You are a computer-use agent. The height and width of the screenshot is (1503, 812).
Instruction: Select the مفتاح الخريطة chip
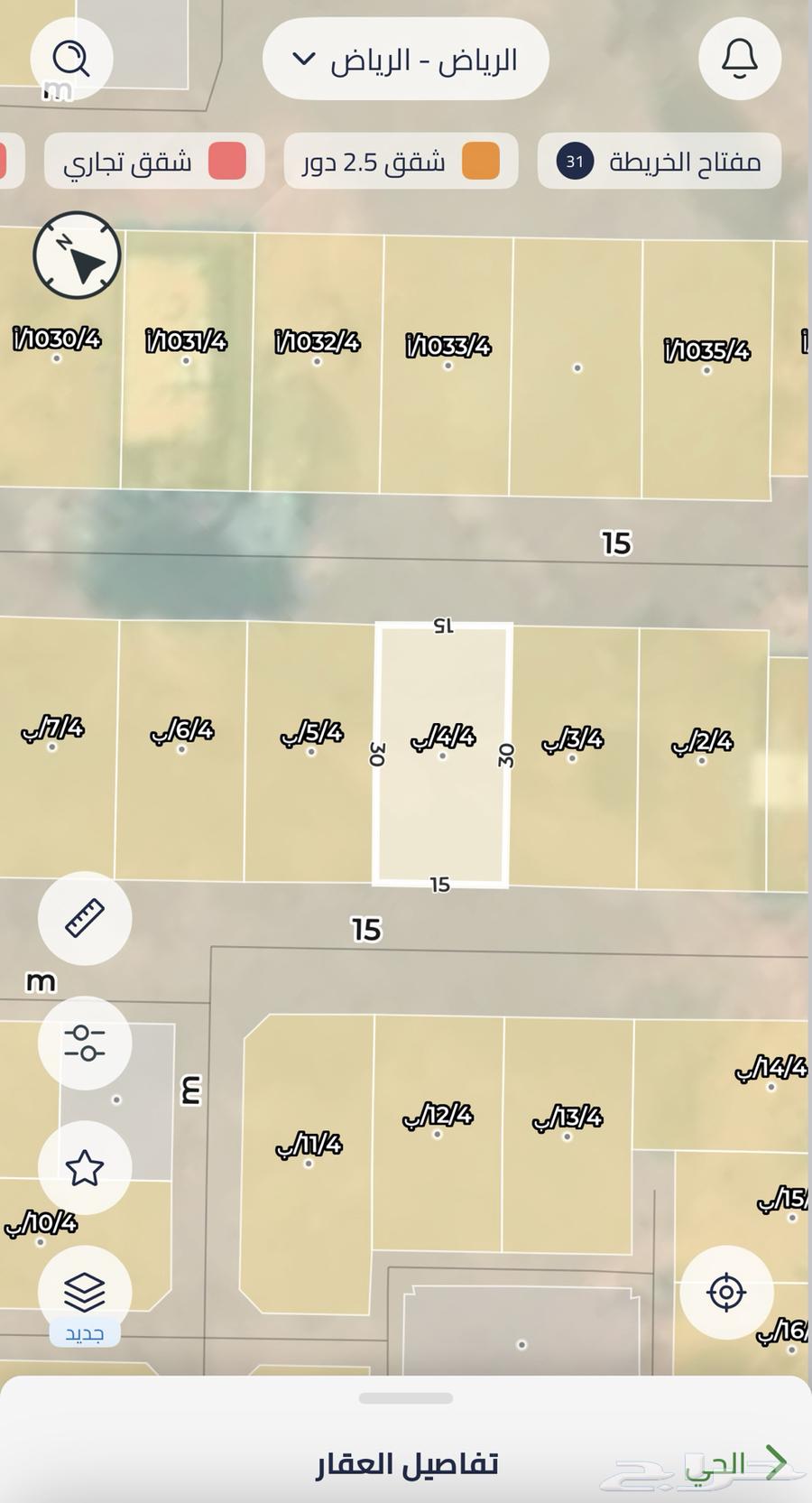tap(659, 162)
